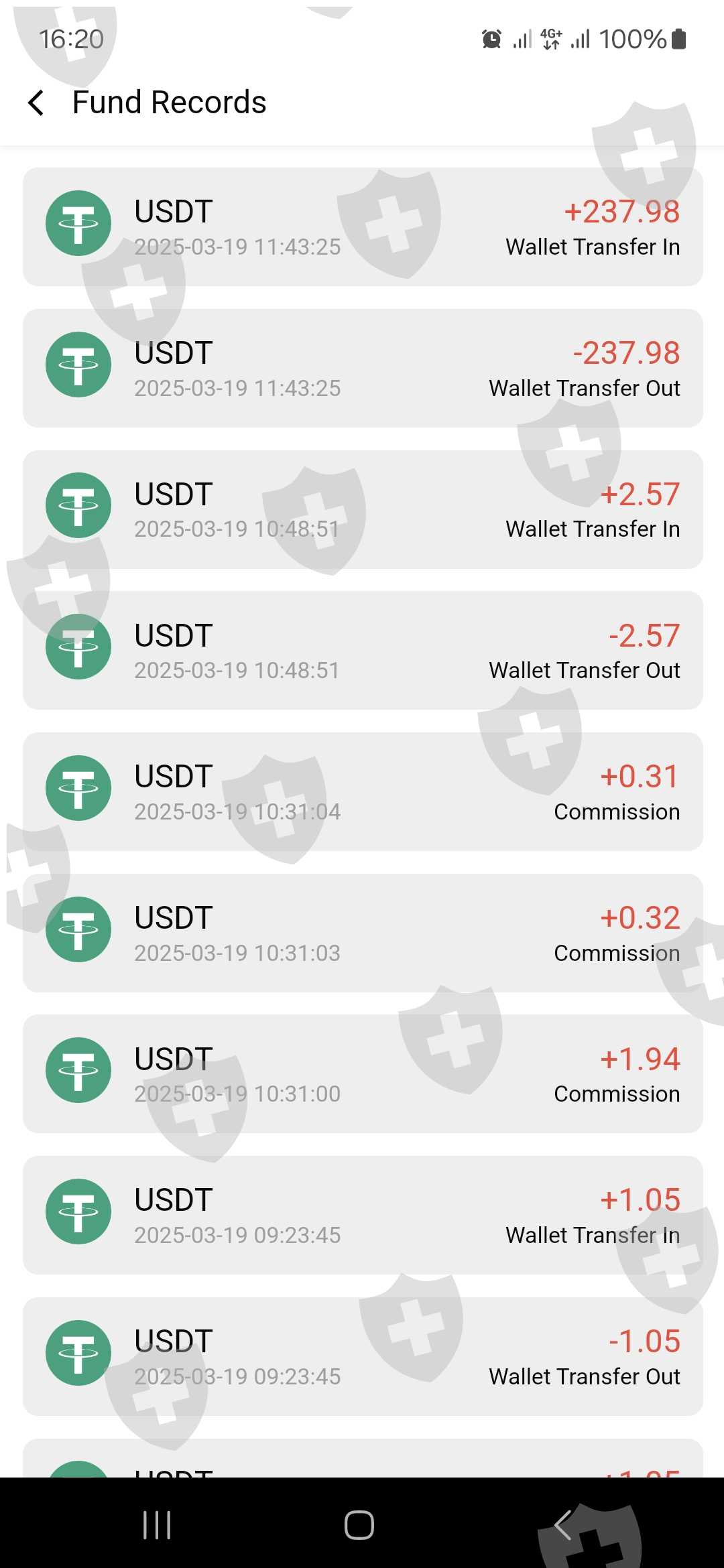This screenshot has width=724, height=1568.
Task: Tap the system home button
Action: 359,1525
